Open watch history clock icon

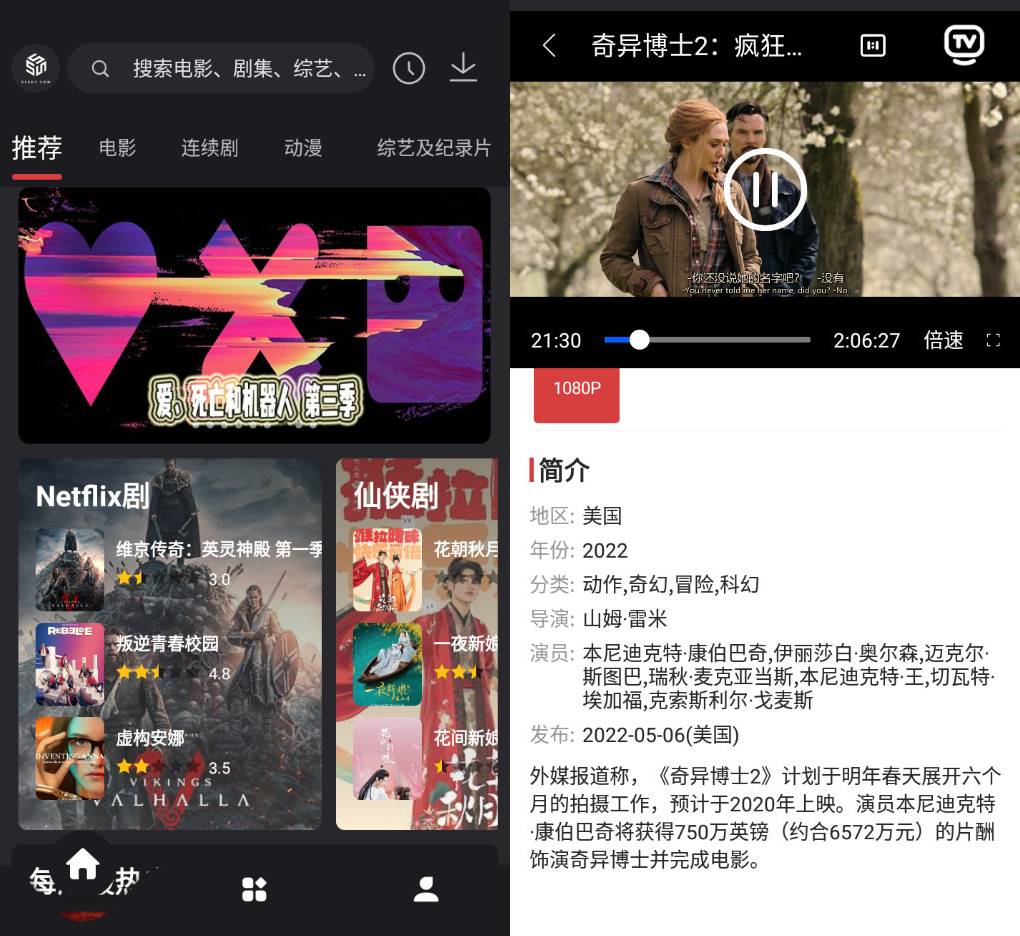pos(408,68)
